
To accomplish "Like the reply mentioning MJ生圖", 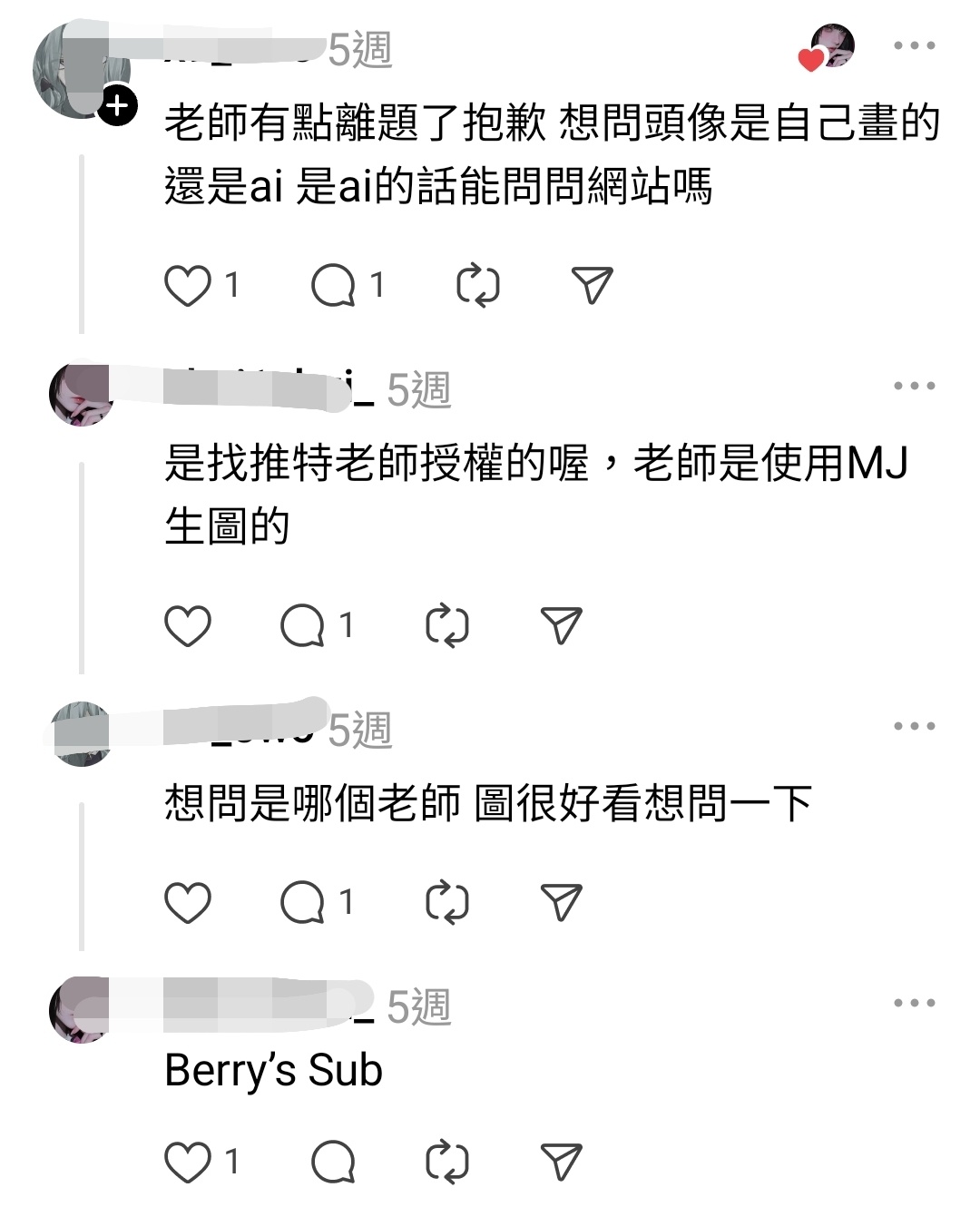I will tap(188, 626).
